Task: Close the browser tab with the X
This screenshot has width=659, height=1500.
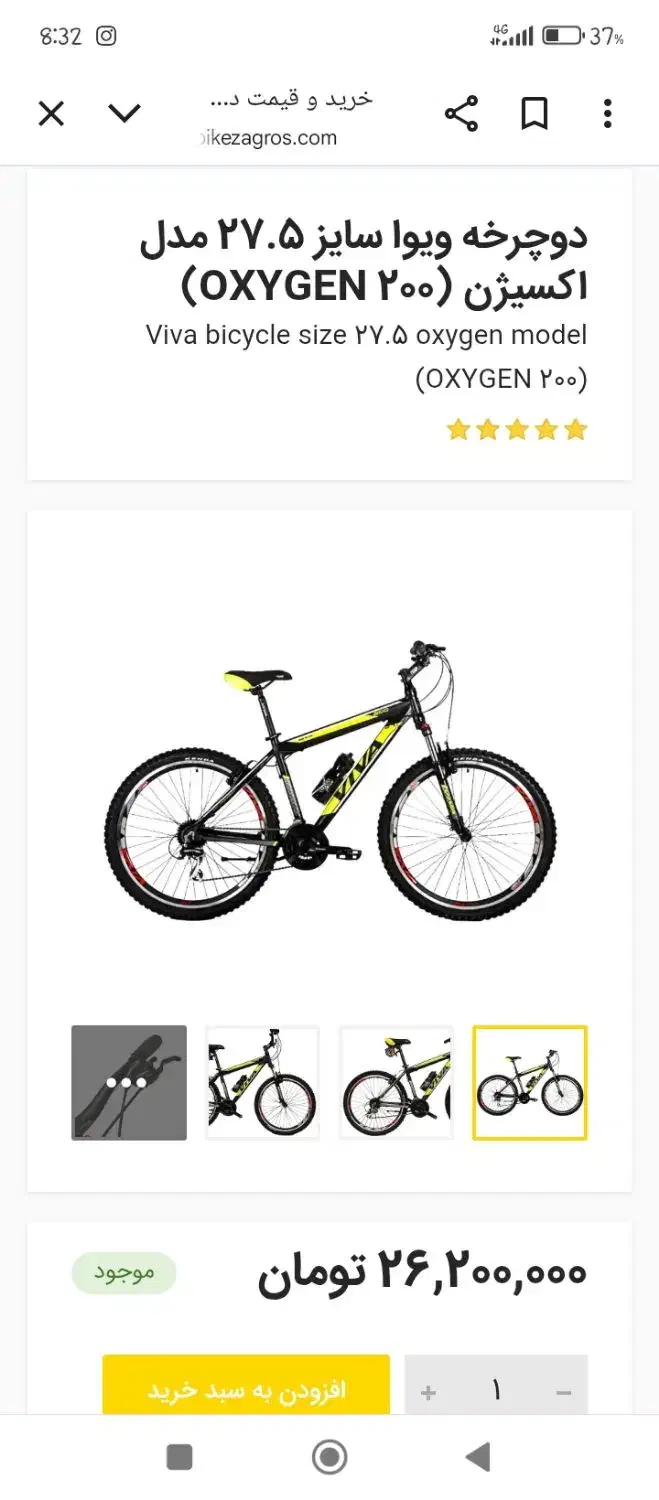Action: [51, 114]
